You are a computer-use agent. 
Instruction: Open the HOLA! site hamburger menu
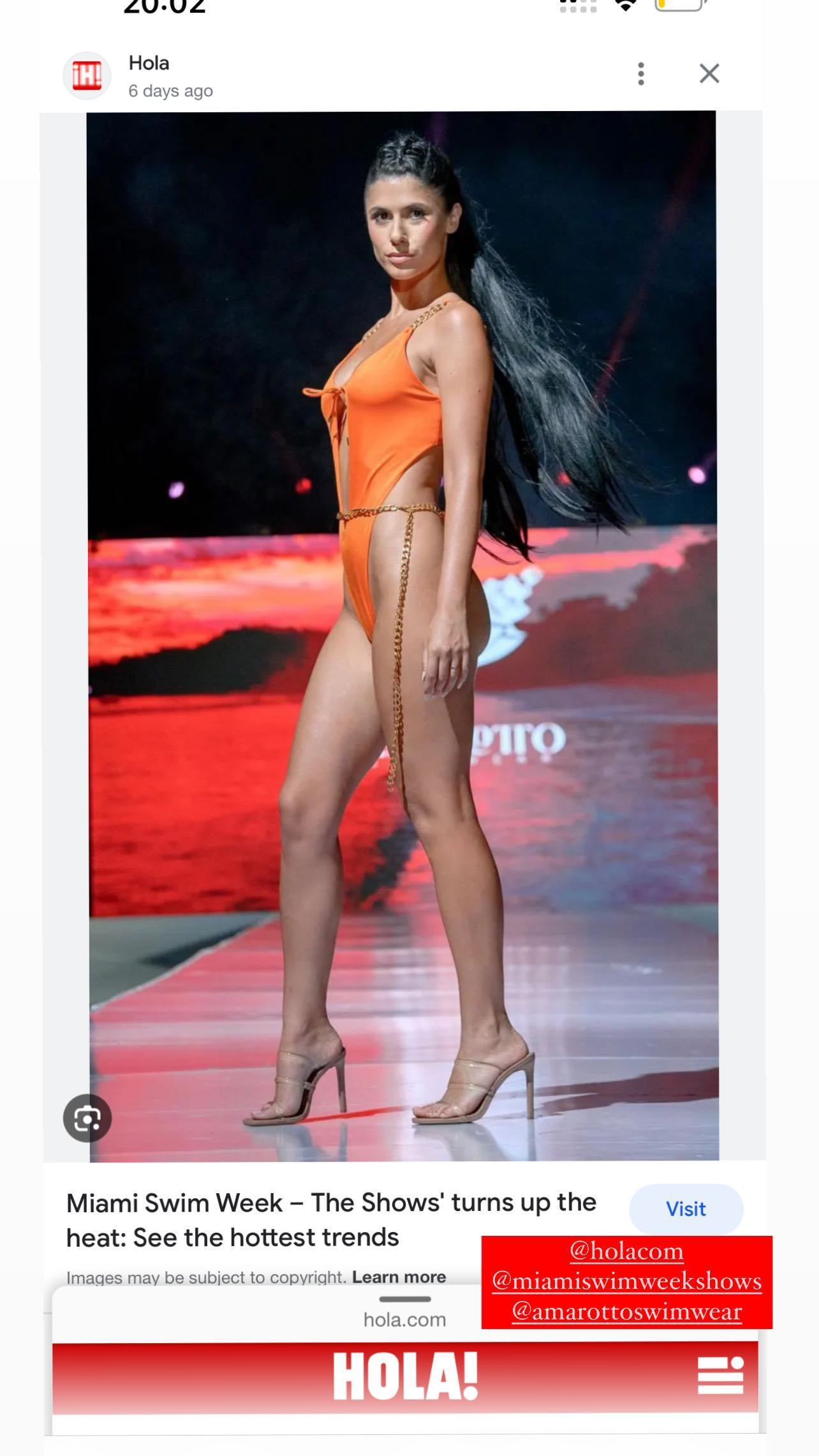(720, 1376)
